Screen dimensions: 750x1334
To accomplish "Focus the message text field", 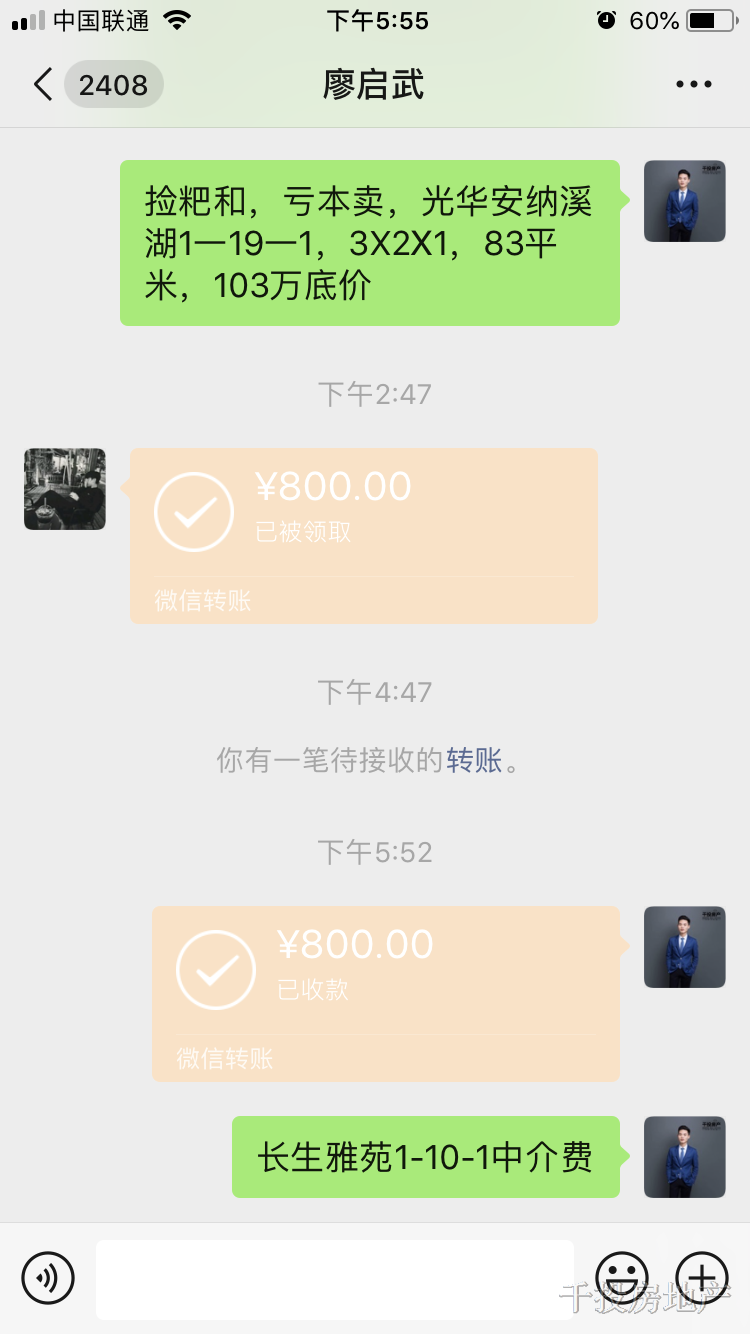I will click(x=335, y=1279).
